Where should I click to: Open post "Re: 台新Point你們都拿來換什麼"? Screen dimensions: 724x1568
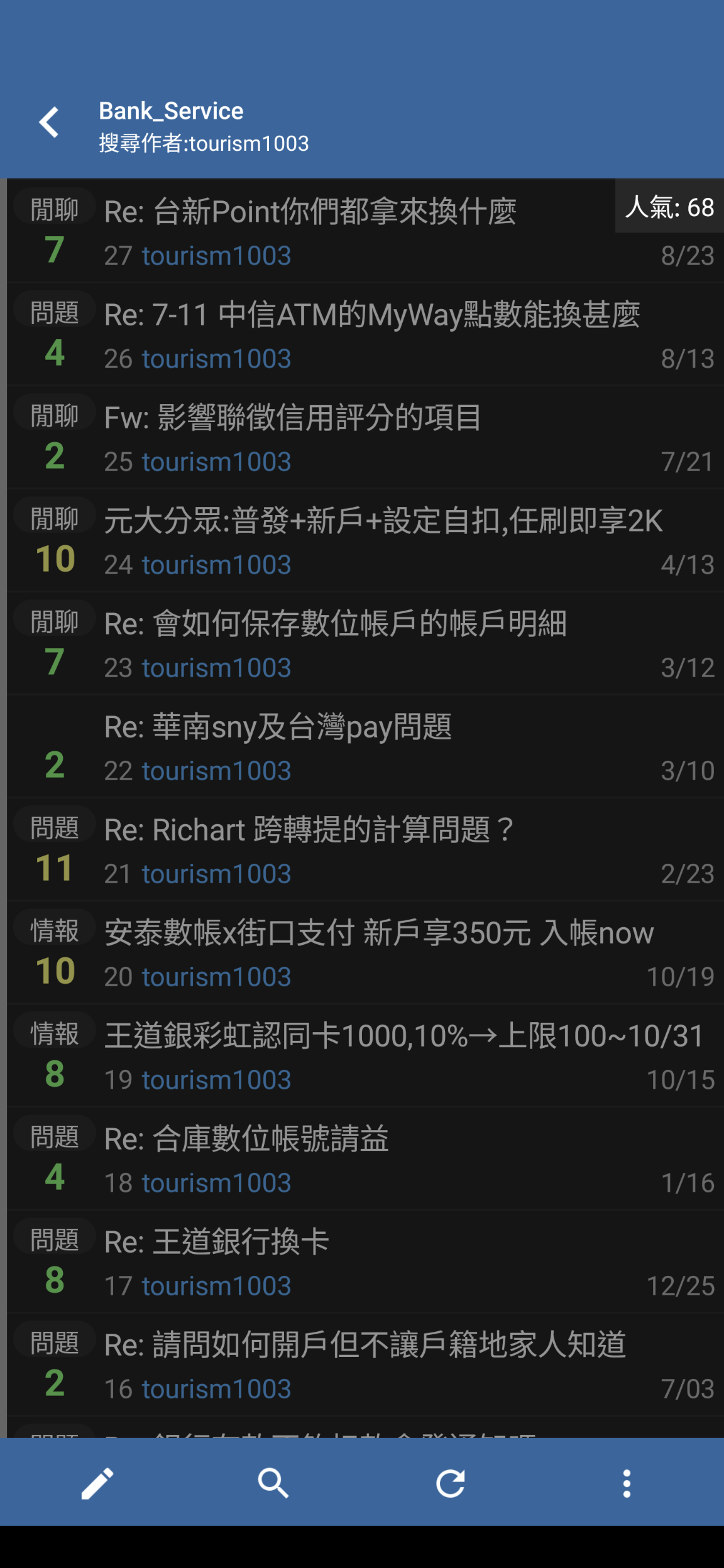pos(365,231)
